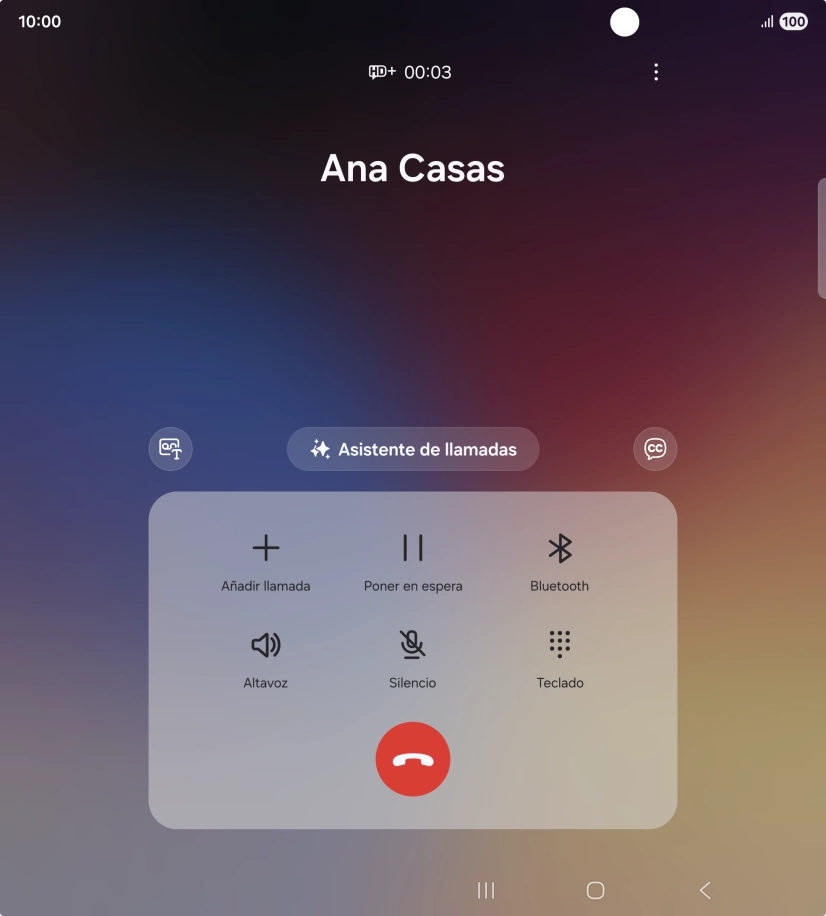Tap the HD+ call quality indicator
The width and height of the screenshot is (826, 916).
[x=382, y=71]
